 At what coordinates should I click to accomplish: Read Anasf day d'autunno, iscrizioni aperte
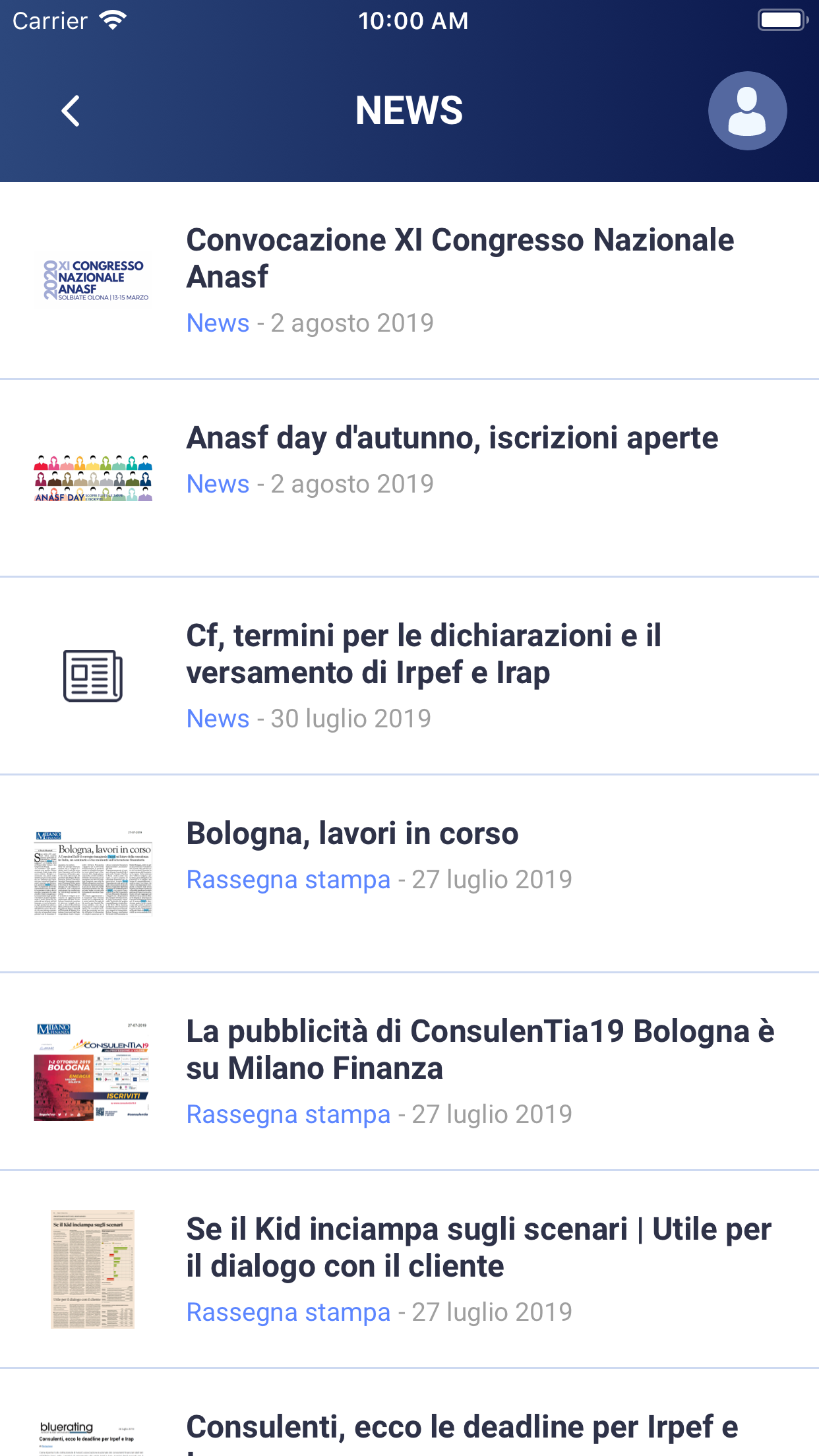tap(452, 439)
